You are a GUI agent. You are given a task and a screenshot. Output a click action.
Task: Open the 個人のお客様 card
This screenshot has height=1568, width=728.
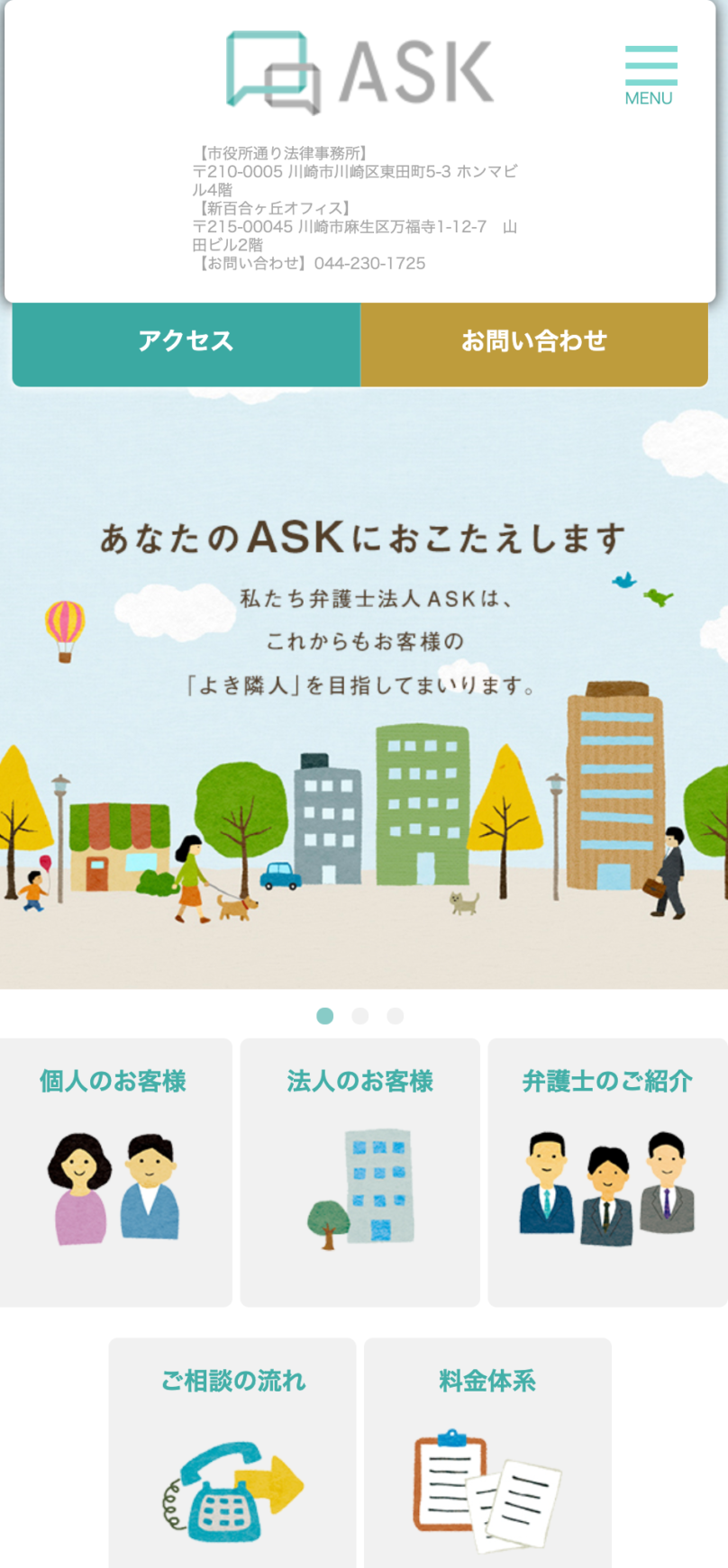[x=114, y=1171]
